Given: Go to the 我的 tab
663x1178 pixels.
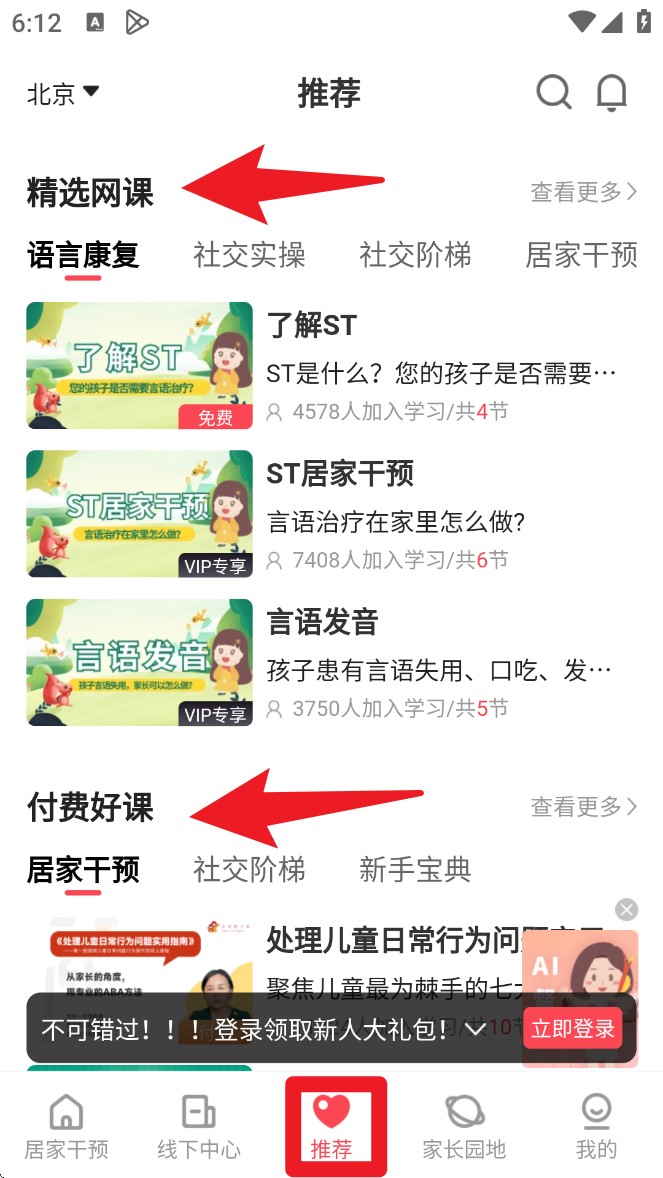Looking at the screenshot, I should [596, 1126].
